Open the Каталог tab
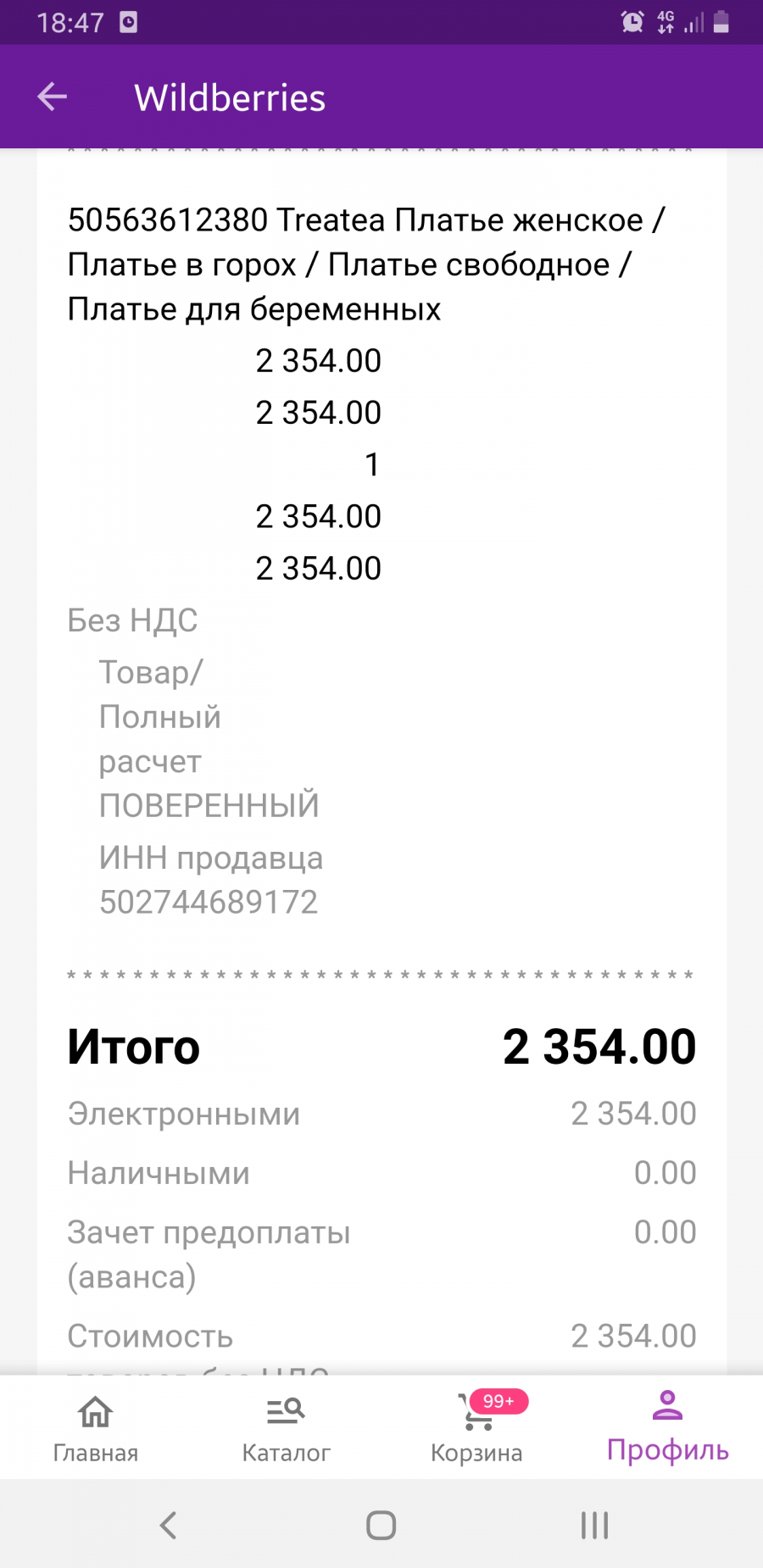 point(286,1428)
